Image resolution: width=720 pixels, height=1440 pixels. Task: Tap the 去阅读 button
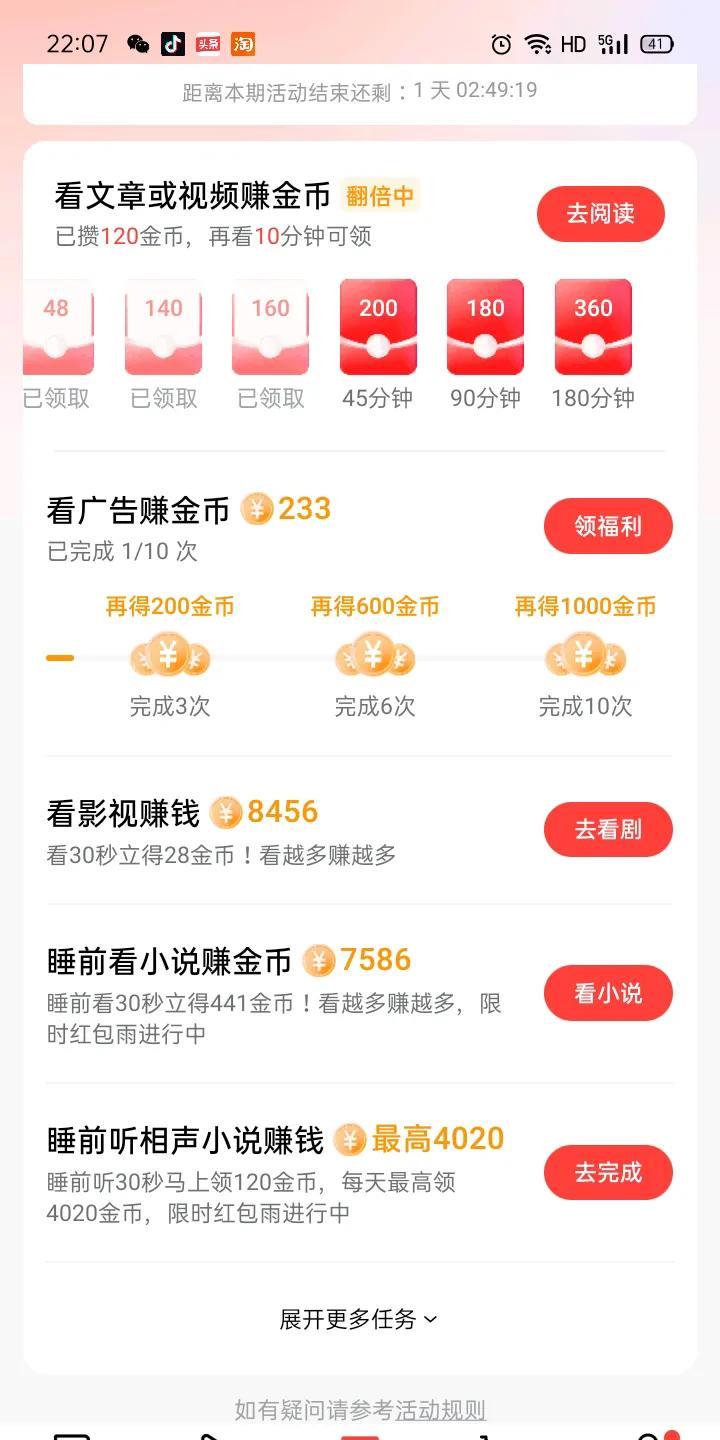(600, 214)
